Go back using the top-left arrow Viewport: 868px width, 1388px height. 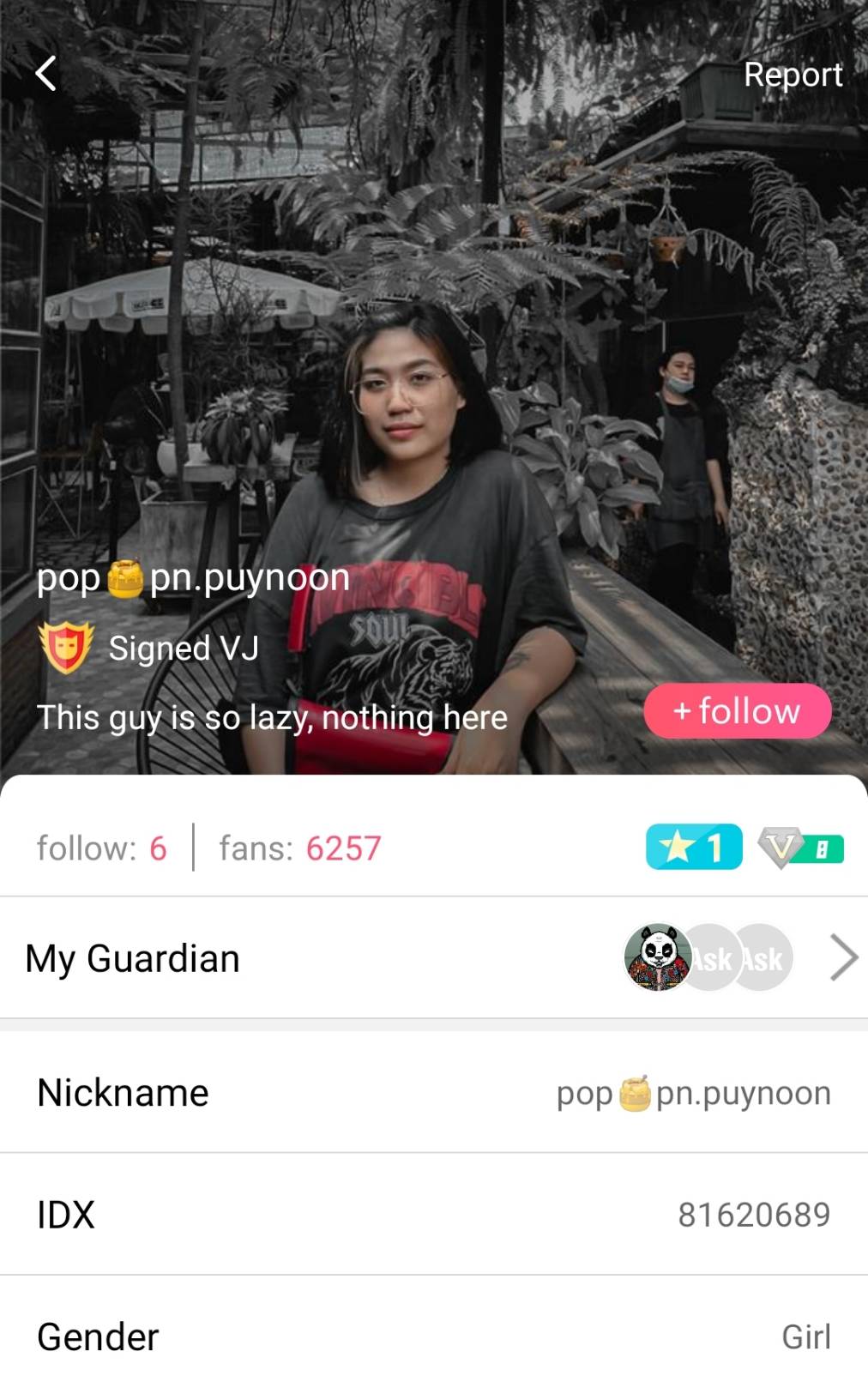point(46,74)
